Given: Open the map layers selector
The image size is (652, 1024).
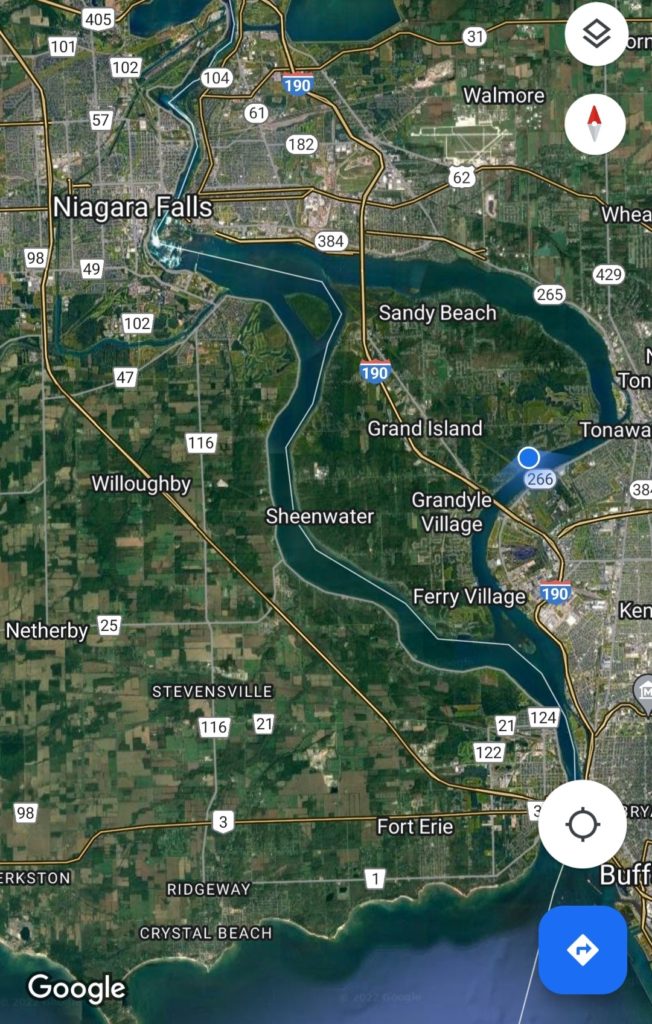Looking at the screenshot, I should coord(596,35).
